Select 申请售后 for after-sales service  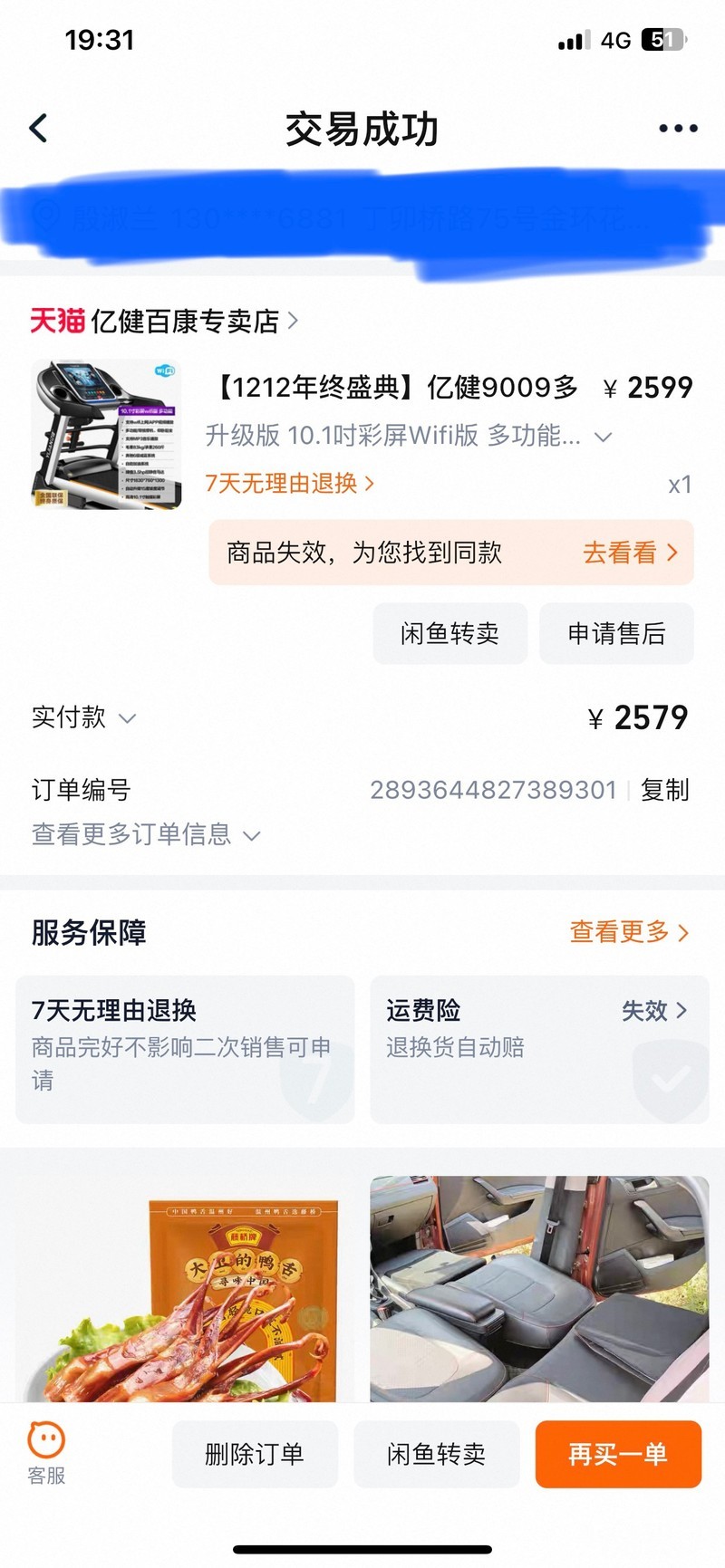616,633
